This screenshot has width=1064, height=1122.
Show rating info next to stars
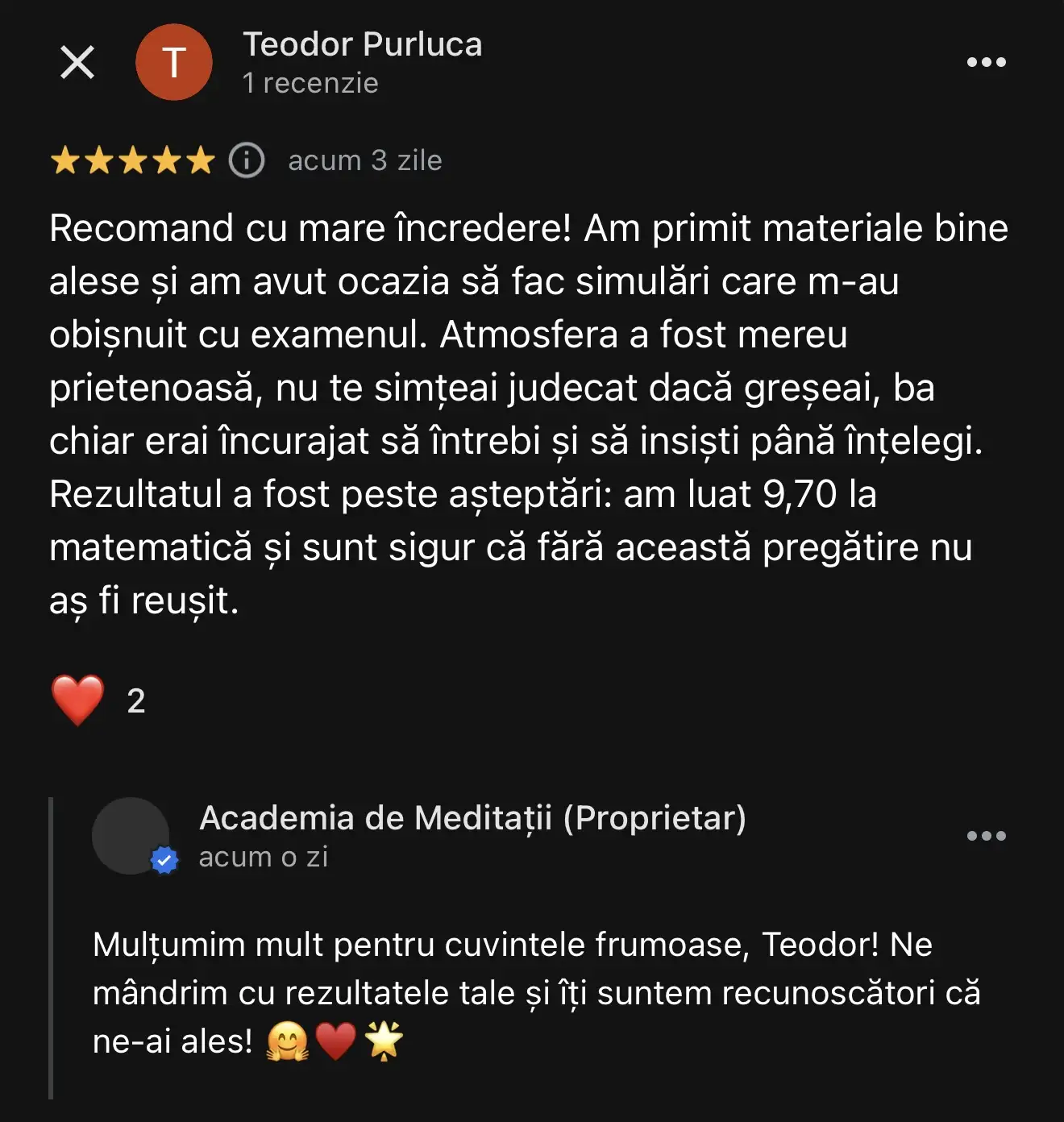point(247,160)
